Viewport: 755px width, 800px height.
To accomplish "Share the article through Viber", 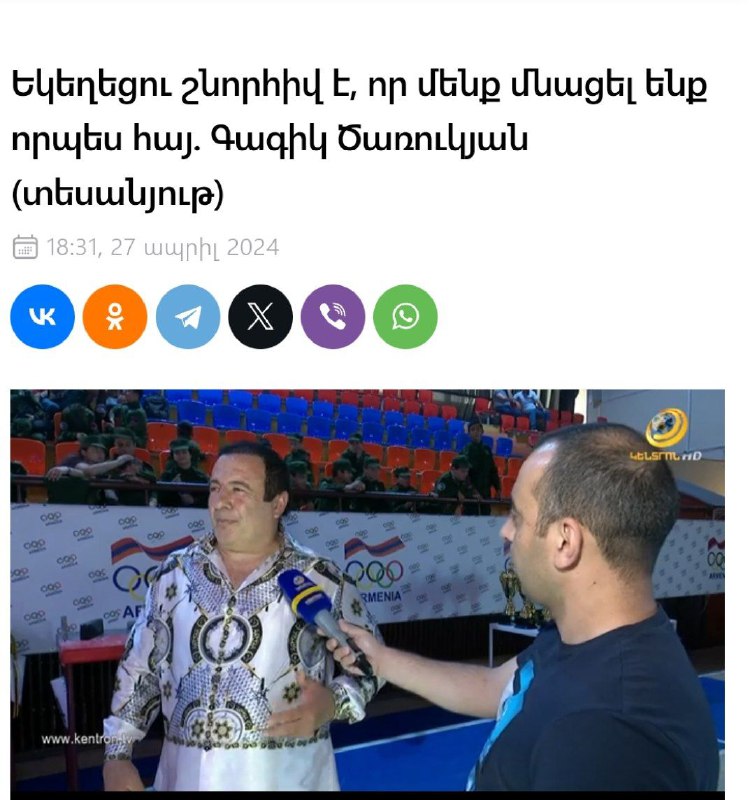I will (333, 317).
